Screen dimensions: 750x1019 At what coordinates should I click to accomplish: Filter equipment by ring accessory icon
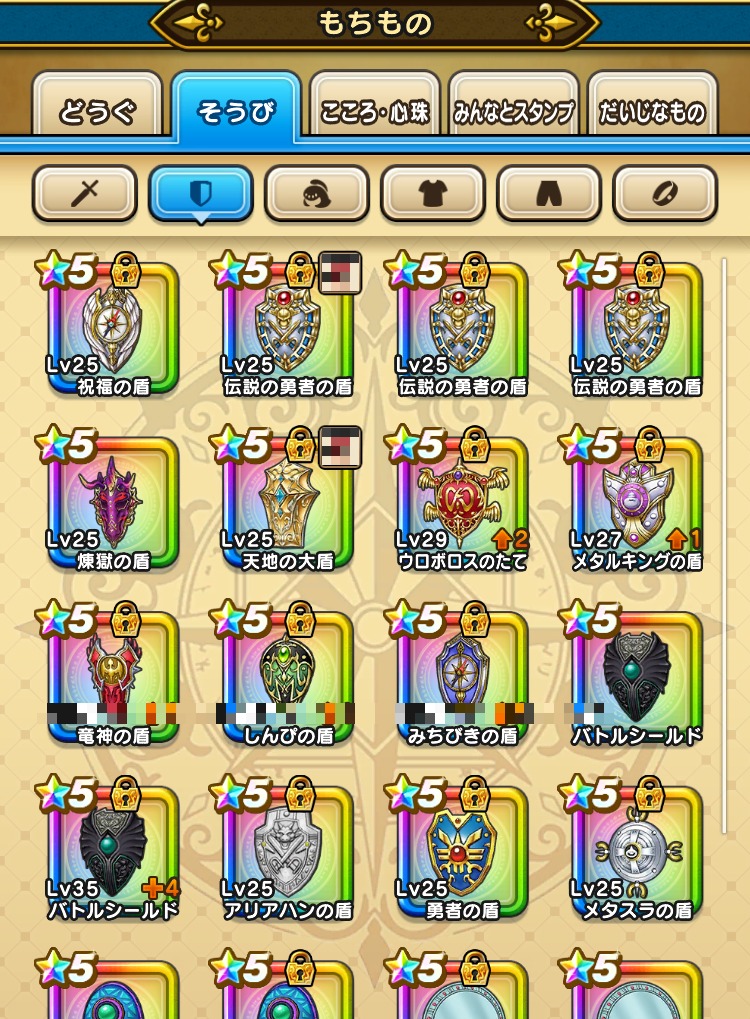pyautogui.click(x=665, y=193)
